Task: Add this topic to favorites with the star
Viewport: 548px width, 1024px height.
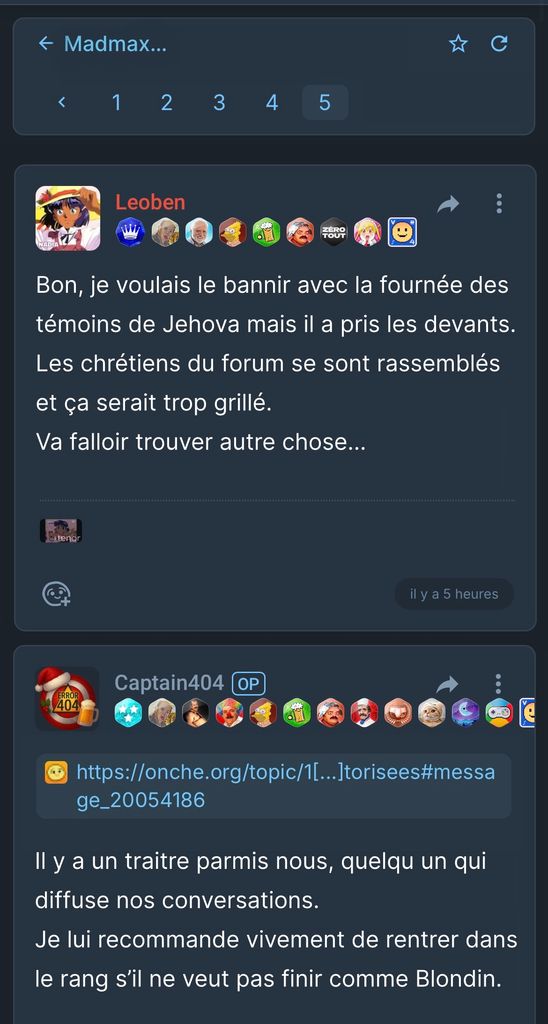Action: pyautogui.click(x=458, y=44)
